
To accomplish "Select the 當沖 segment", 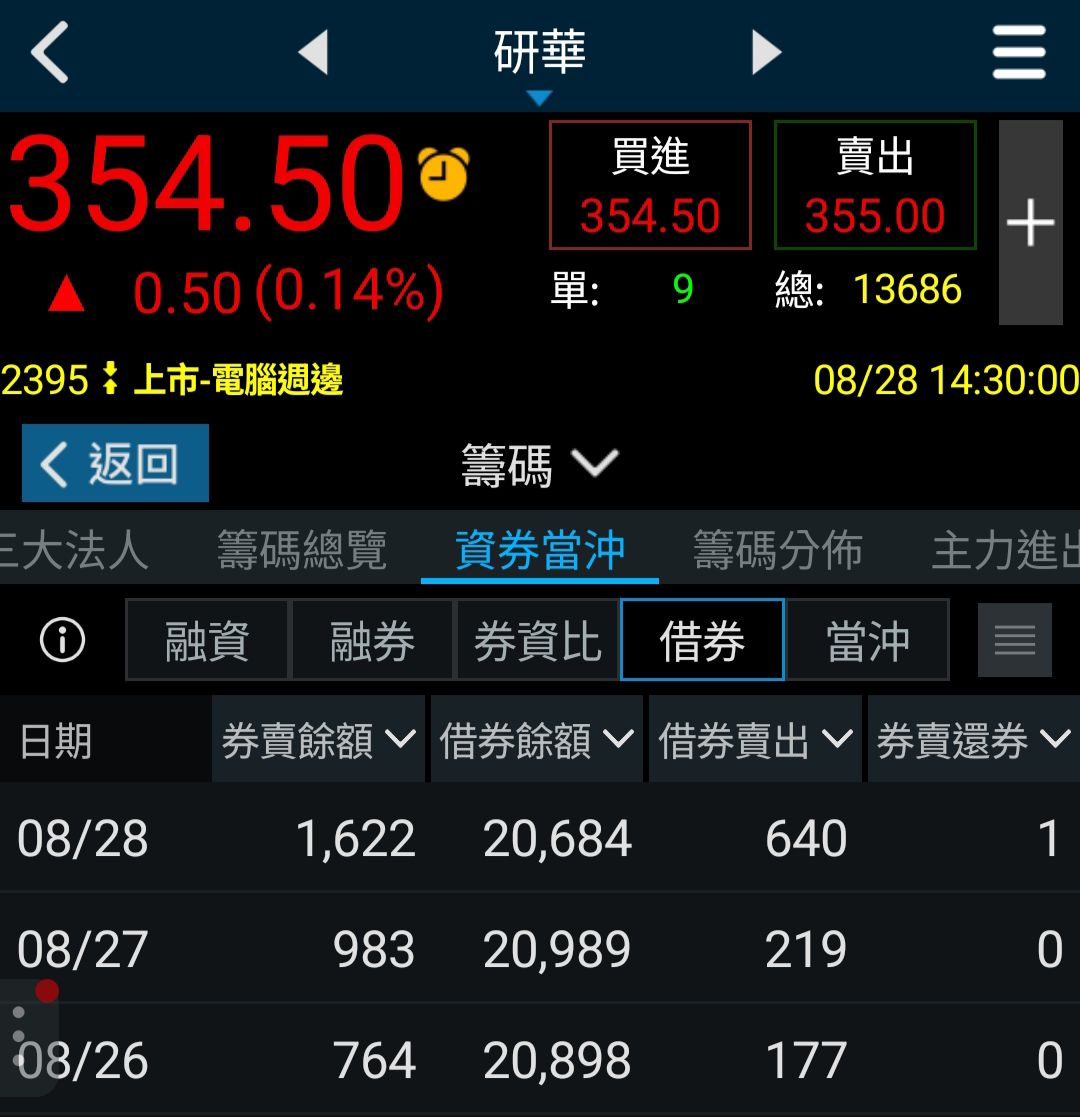I will click(x=867, y=641).
